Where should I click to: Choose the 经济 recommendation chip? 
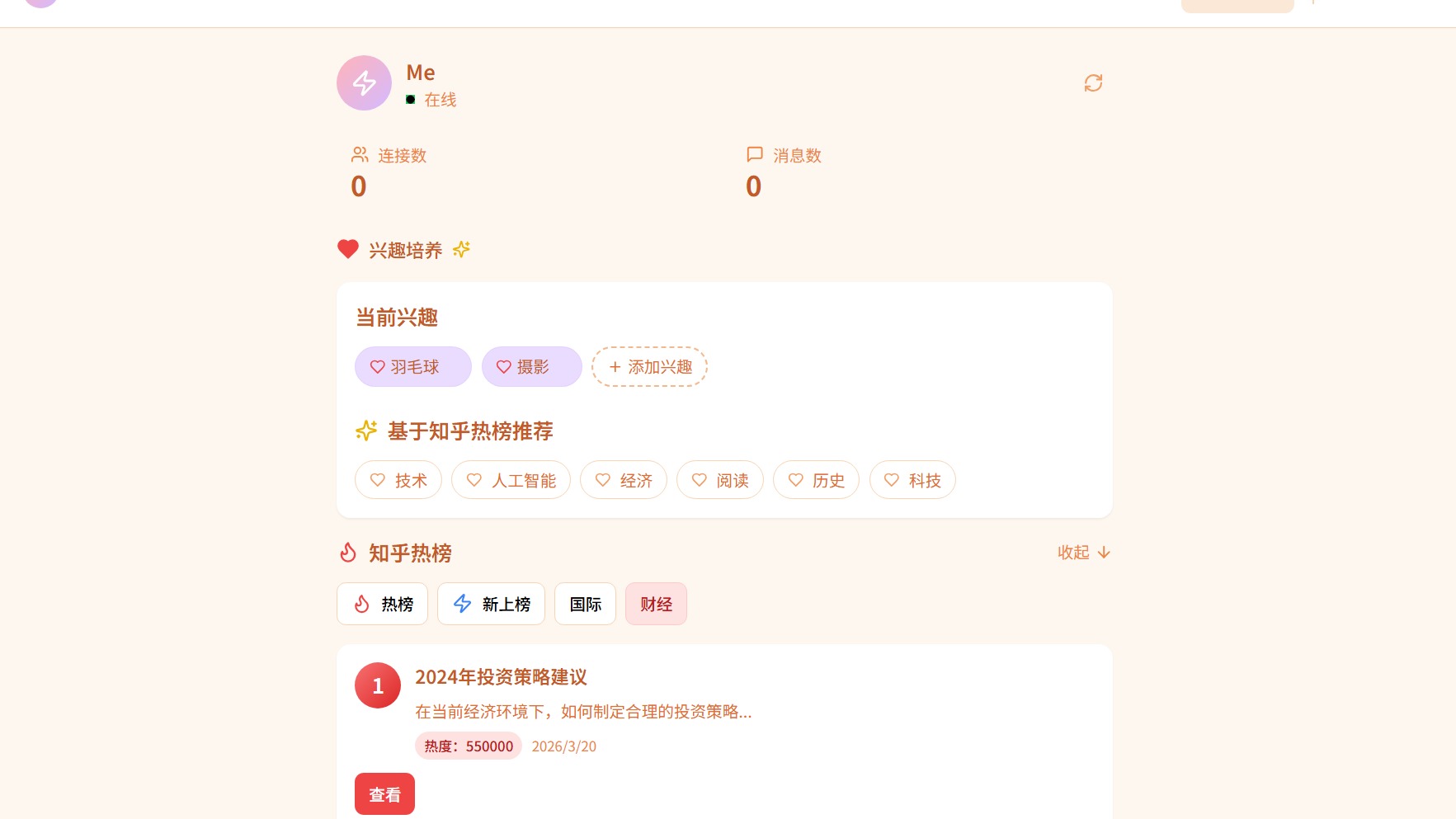coord(623,480)
